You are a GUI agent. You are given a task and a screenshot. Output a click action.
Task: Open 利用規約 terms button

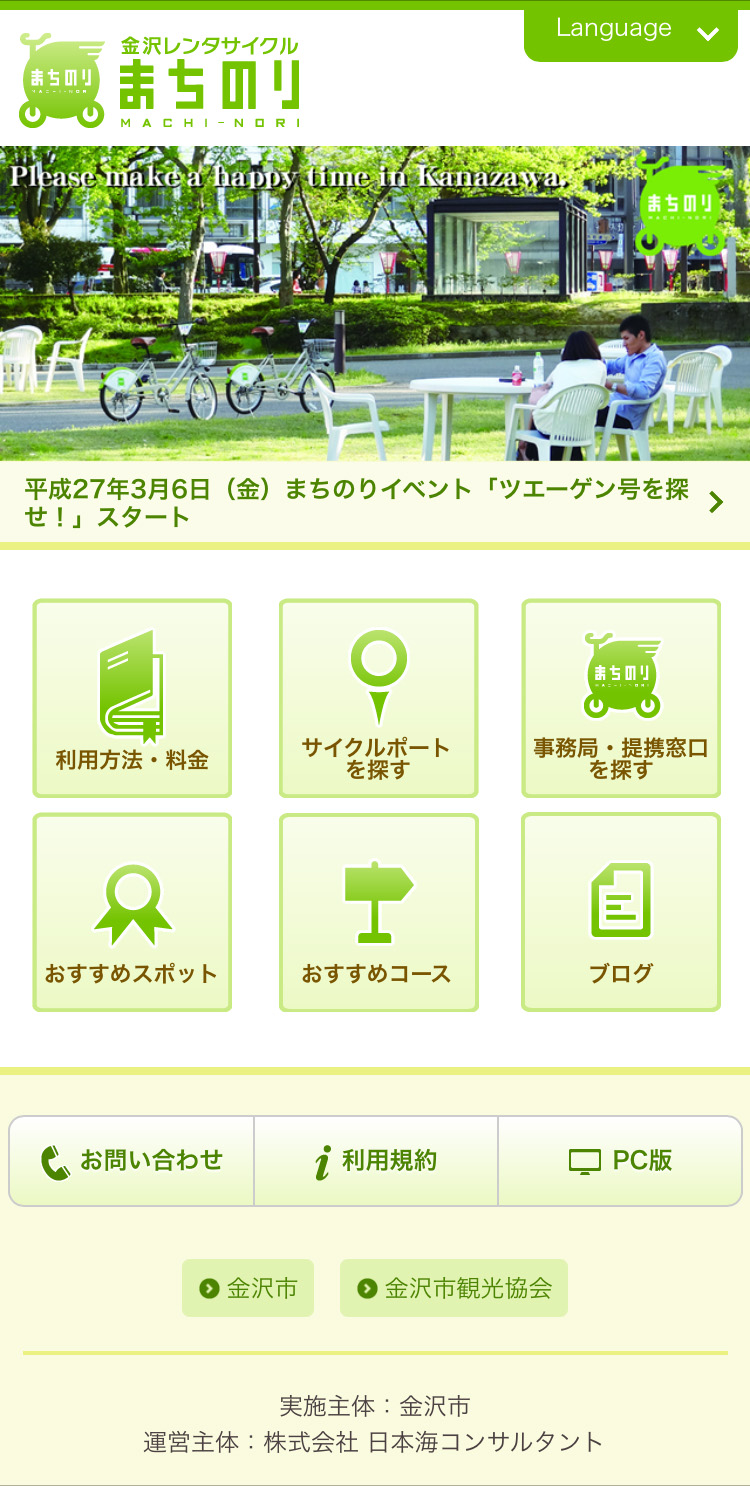pos(376,1161)
